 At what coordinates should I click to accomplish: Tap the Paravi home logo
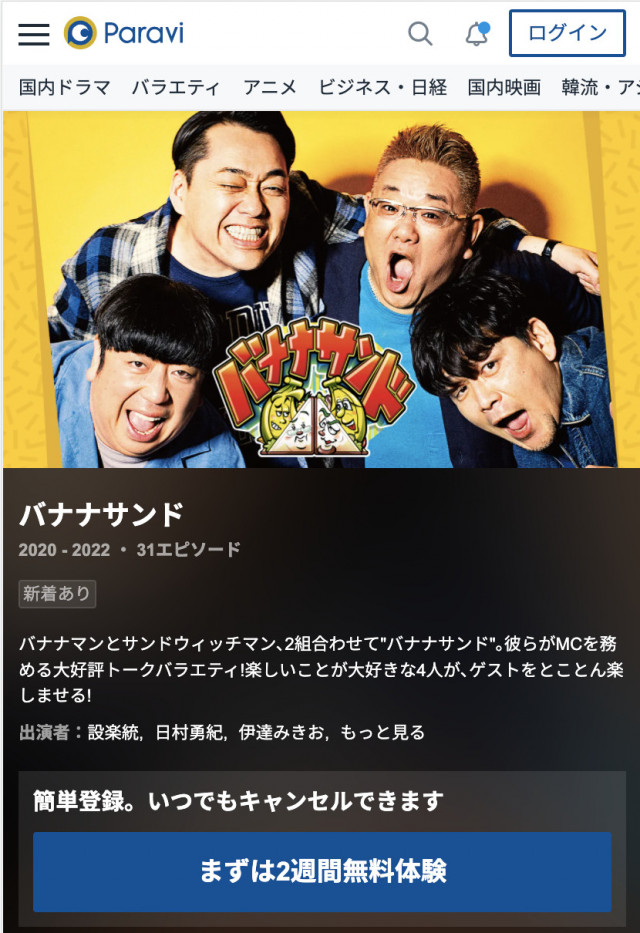point(123,34)
